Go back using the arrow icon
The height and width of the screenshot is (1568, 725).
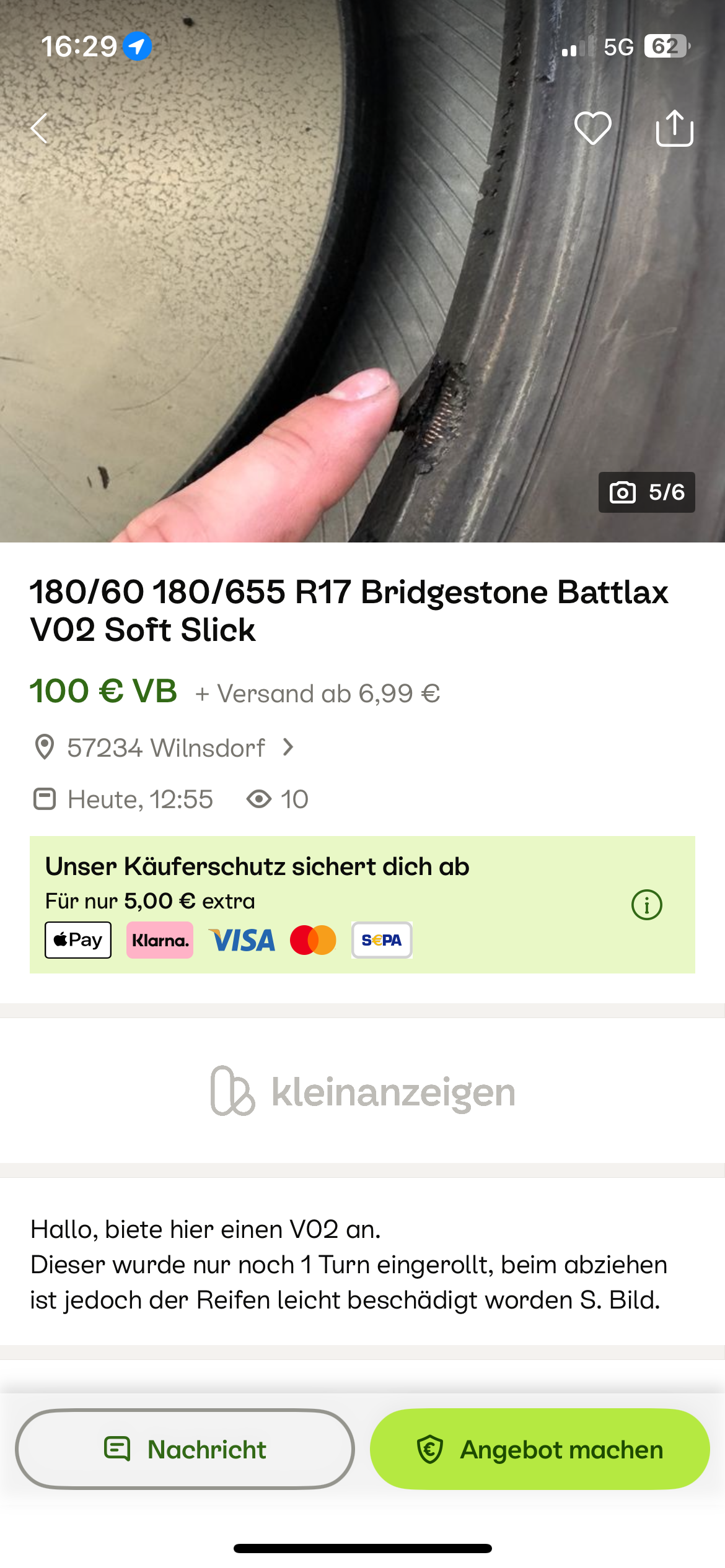click(40, 128)
